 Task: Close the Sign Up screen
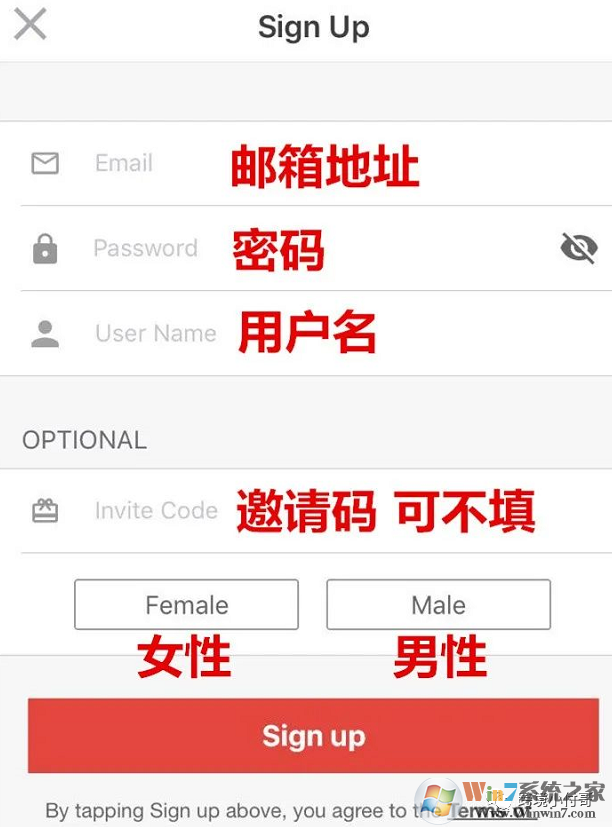30,24
